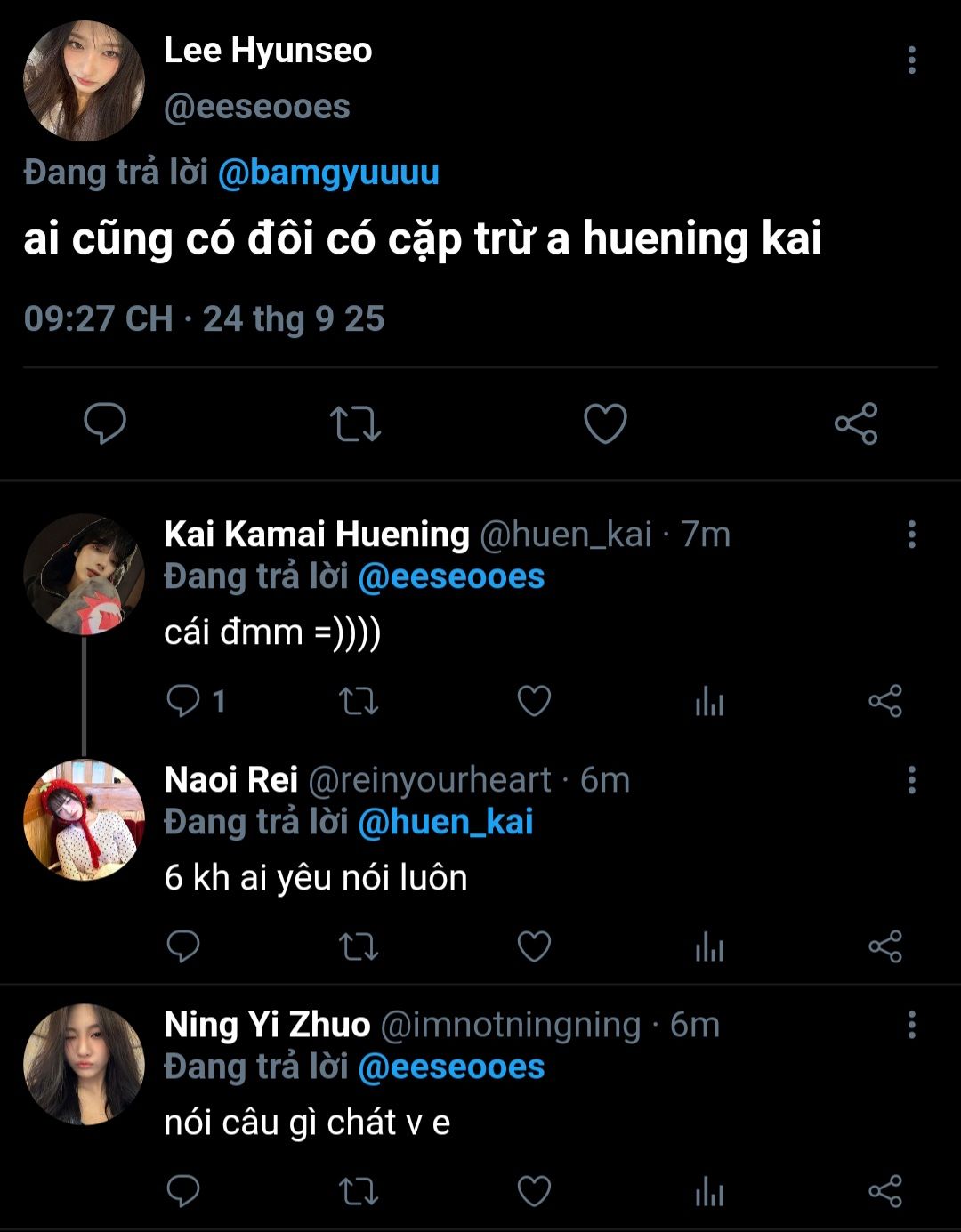The image size is (961, 1232).
Task: Open overflow menu on Kai Kamai Huening's reply
Action: pos(911,535)
